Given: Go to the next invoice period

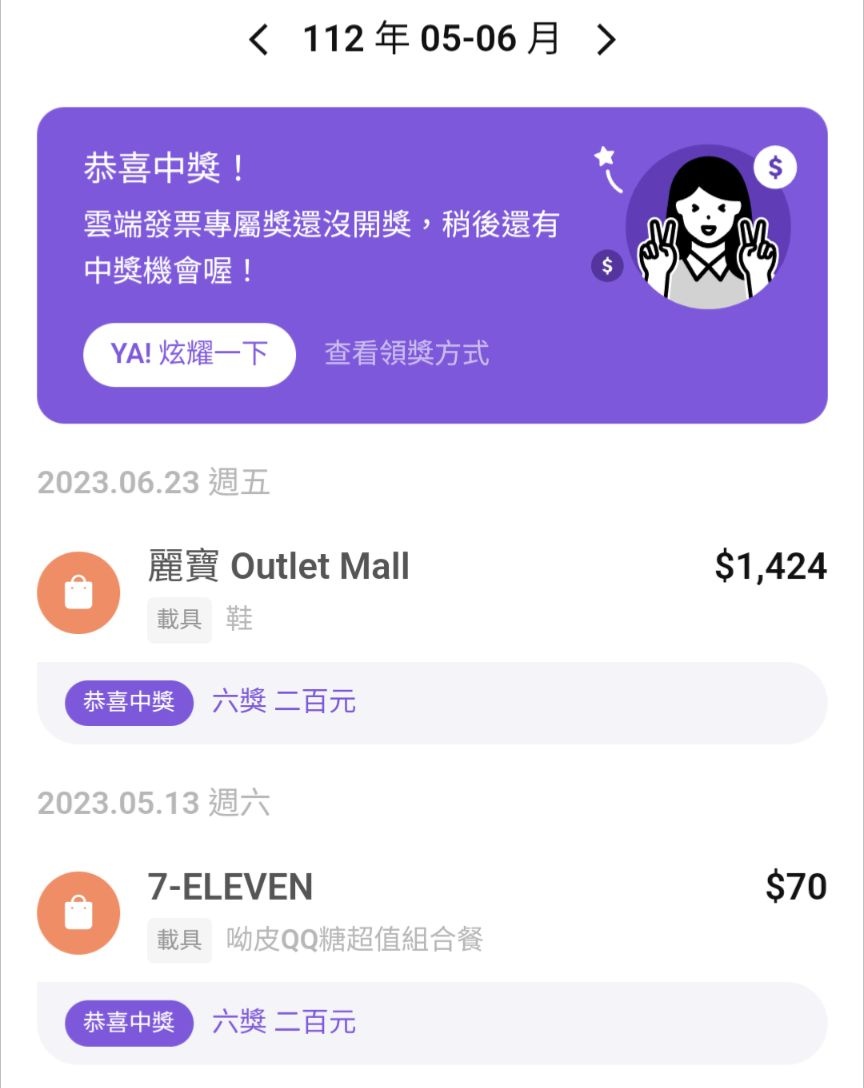Looking at the screenshot, I should (606, 40).
